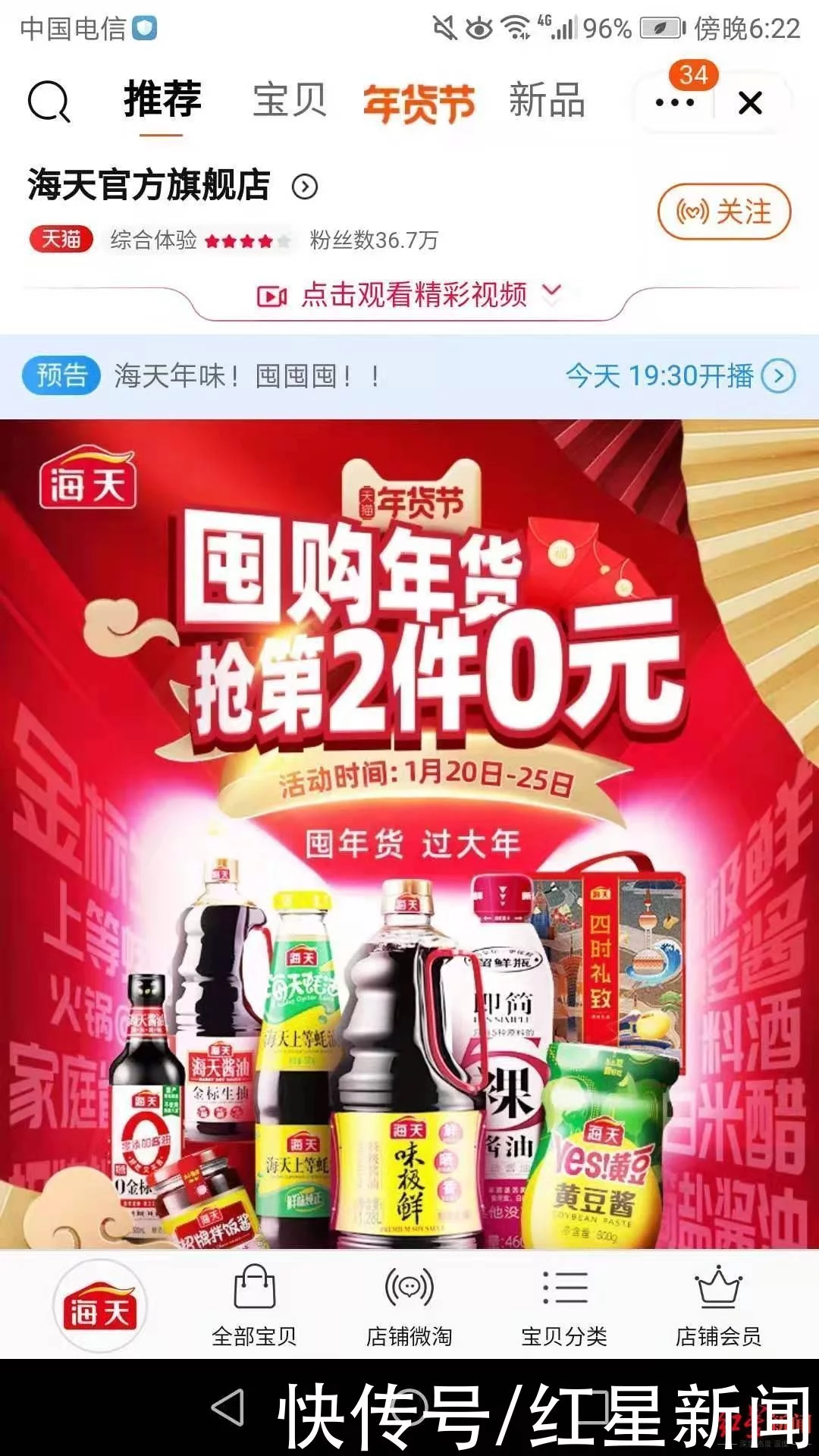The width and height of the screenshot is (819, 1456).
Task: Open 店铺会员 membership
Action: click(x=718, y=1306)
